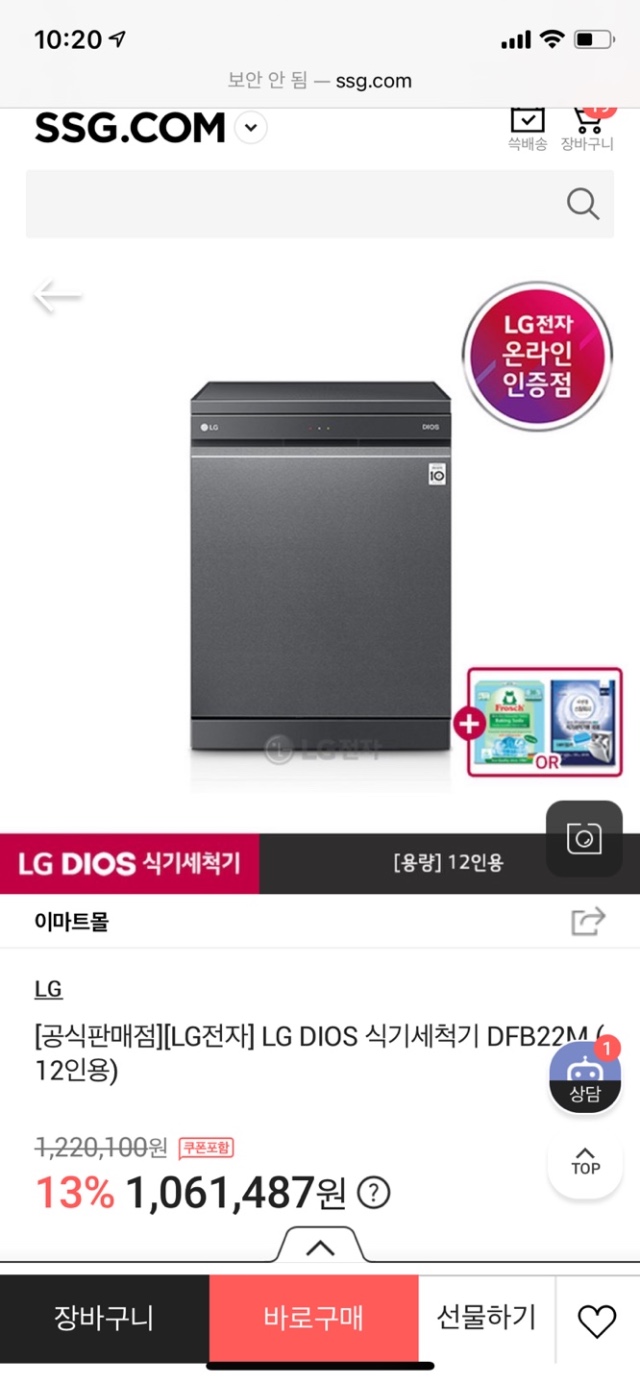This screenshot has height=1384, width=640.
Task: Open the SSG.COM dropdown chevron
Action: tap(251, 128)
